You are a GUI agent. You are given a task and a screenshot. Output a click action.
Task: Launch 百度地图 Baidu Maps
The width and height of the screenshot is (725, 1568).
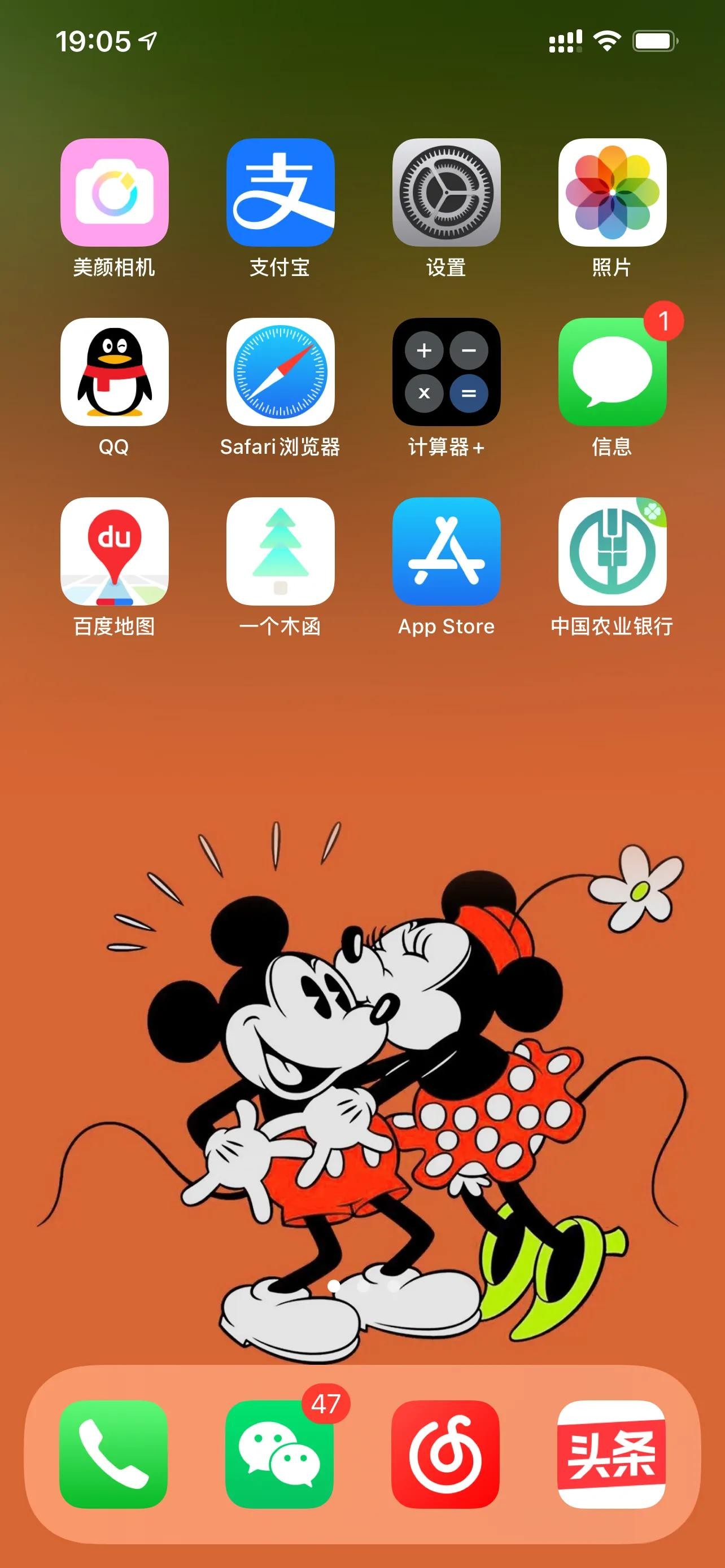[114, 551]
